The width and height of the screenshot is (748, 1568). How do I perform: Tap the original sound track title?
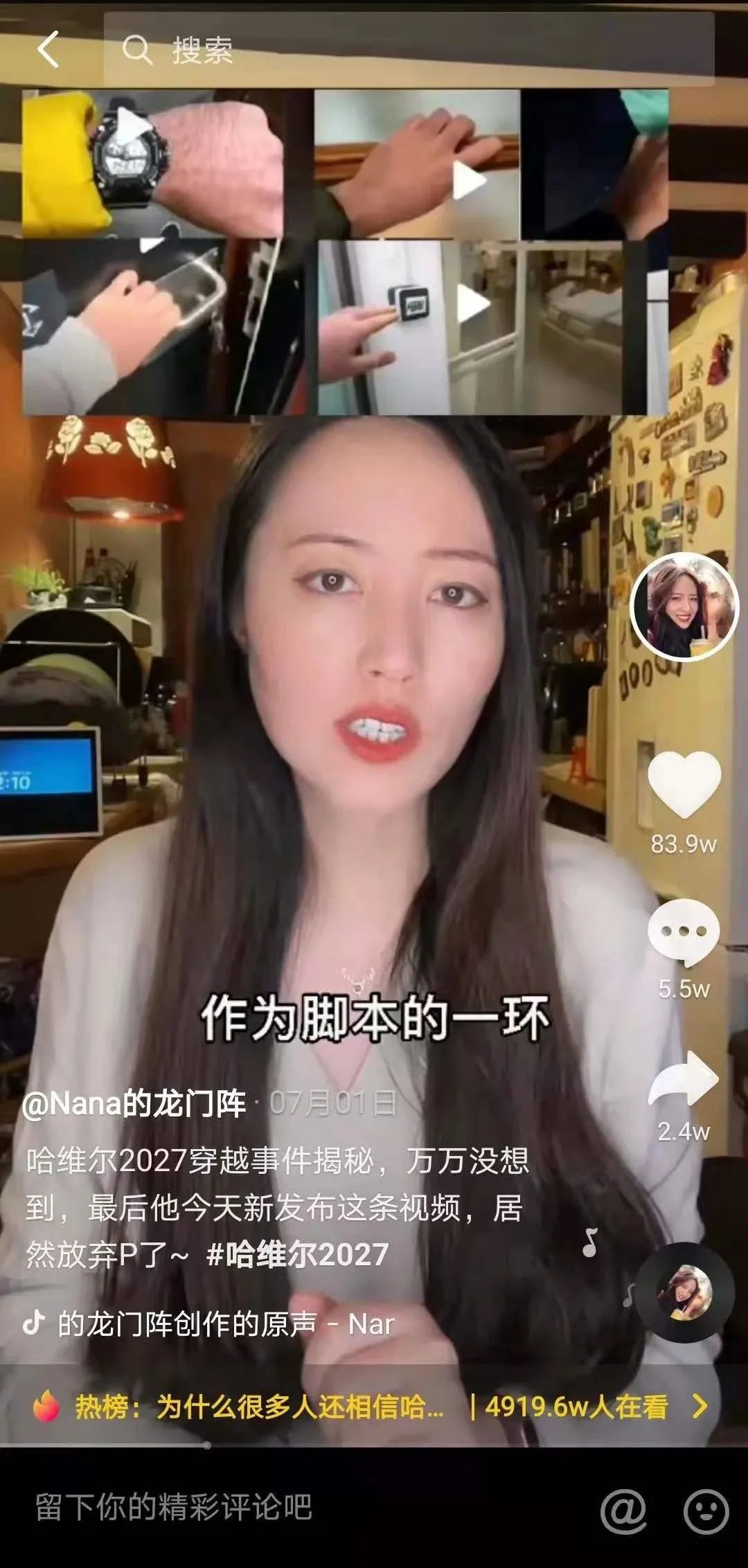coord(225,1324)
